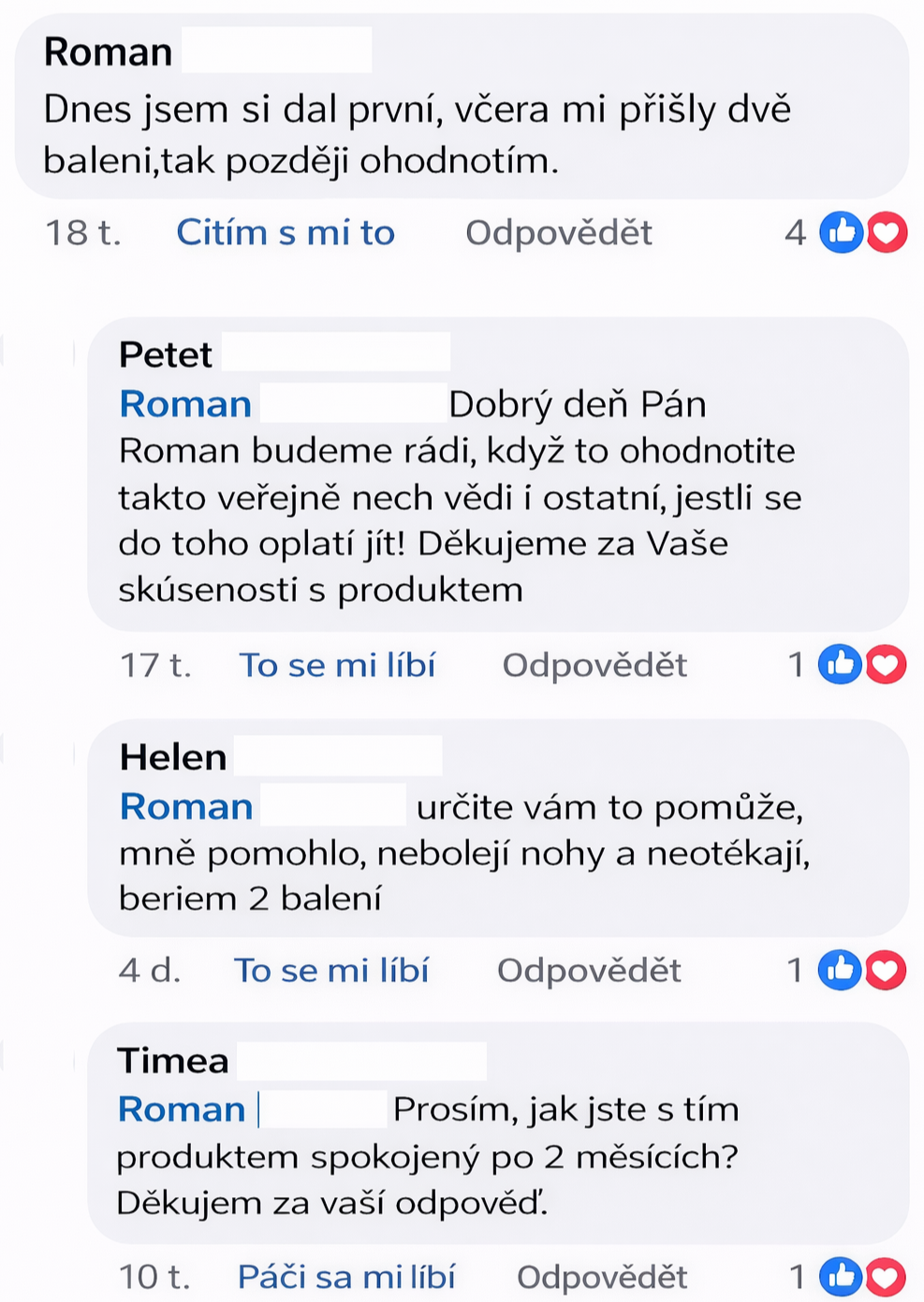
Task: Open Roman's mention in Helen's reply
Action: 185,807
